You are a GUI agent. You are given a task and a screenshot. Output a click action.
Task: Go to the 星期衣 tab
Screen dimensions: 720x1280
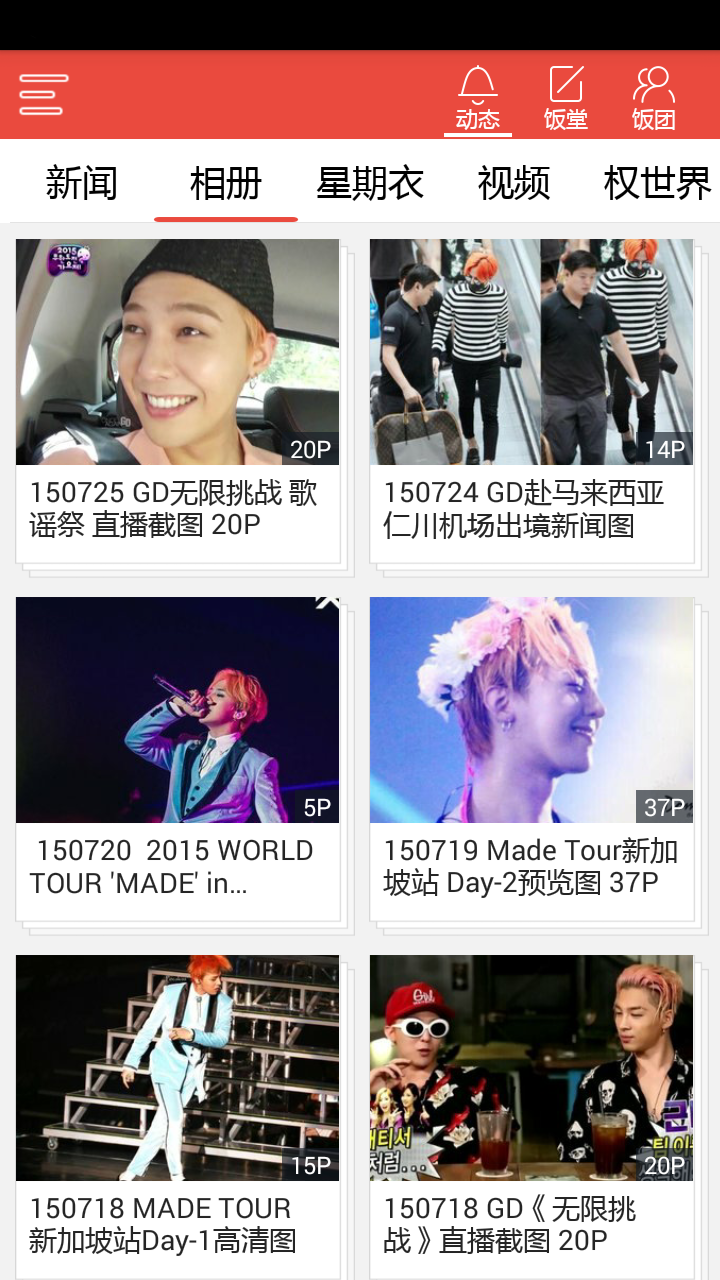pyautogui.click(x=370, y=184)
